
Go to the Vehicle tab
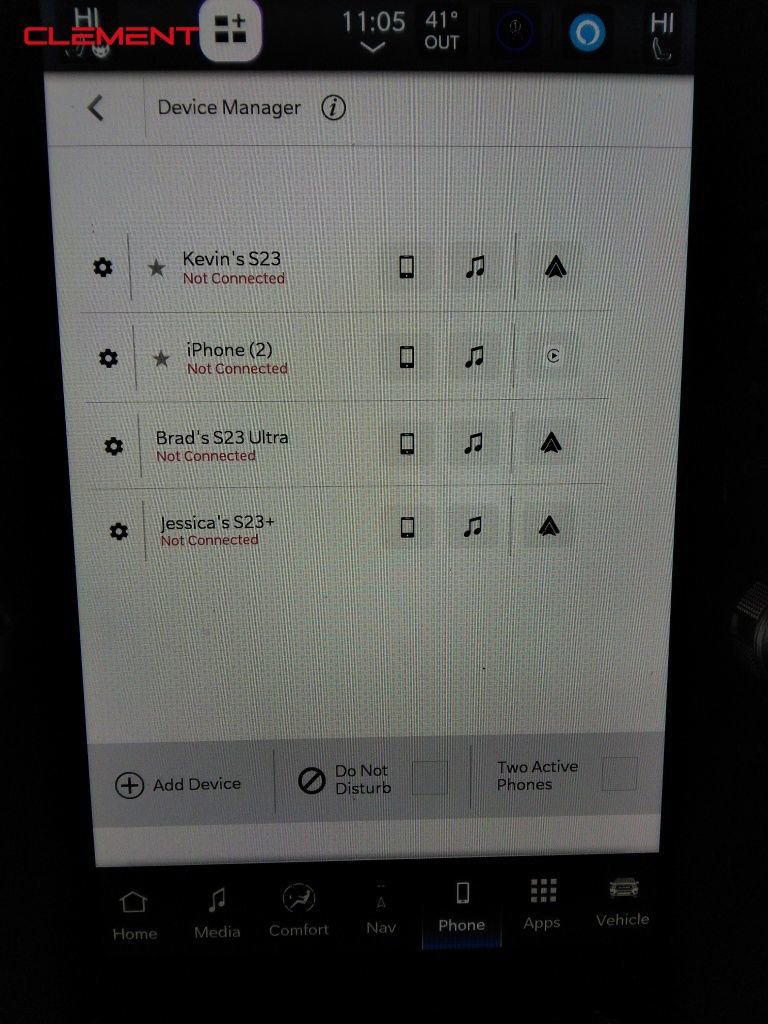[623, 902]
